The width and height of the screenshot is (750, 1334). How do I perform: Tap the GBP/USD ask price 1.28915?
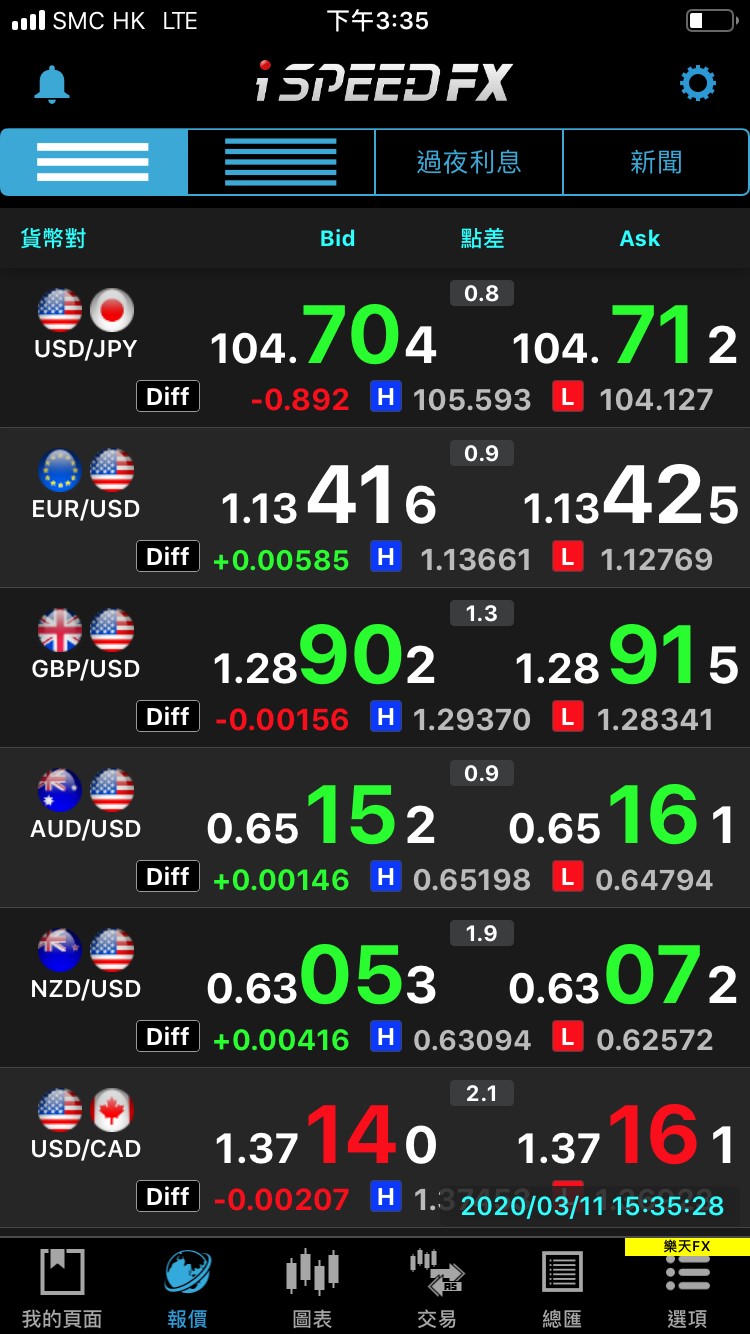[x=626, y=659]
